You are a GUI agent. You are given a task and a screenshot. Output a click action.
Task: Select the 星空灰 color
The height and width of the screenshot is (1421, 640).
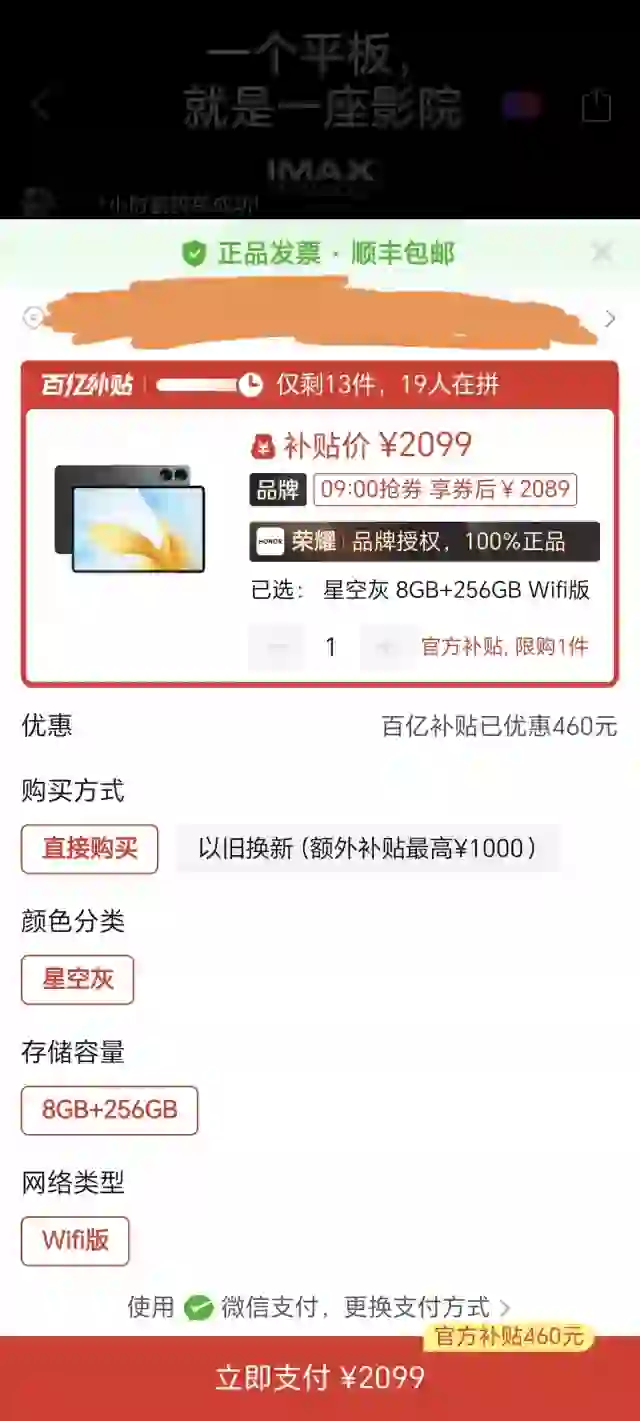(x=77, y=979)
